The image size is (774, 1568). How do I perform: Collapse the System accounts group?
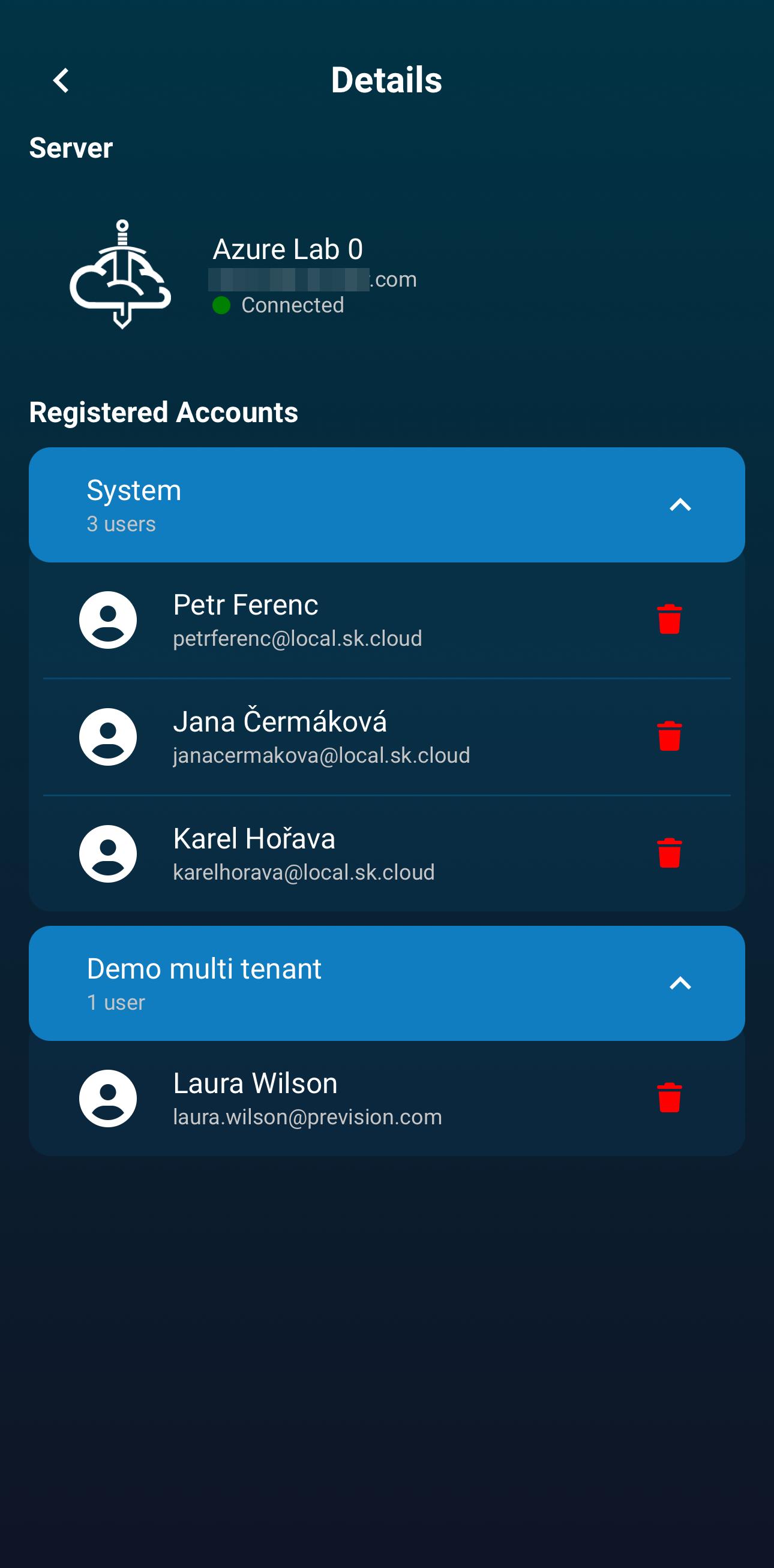[680, 505]
